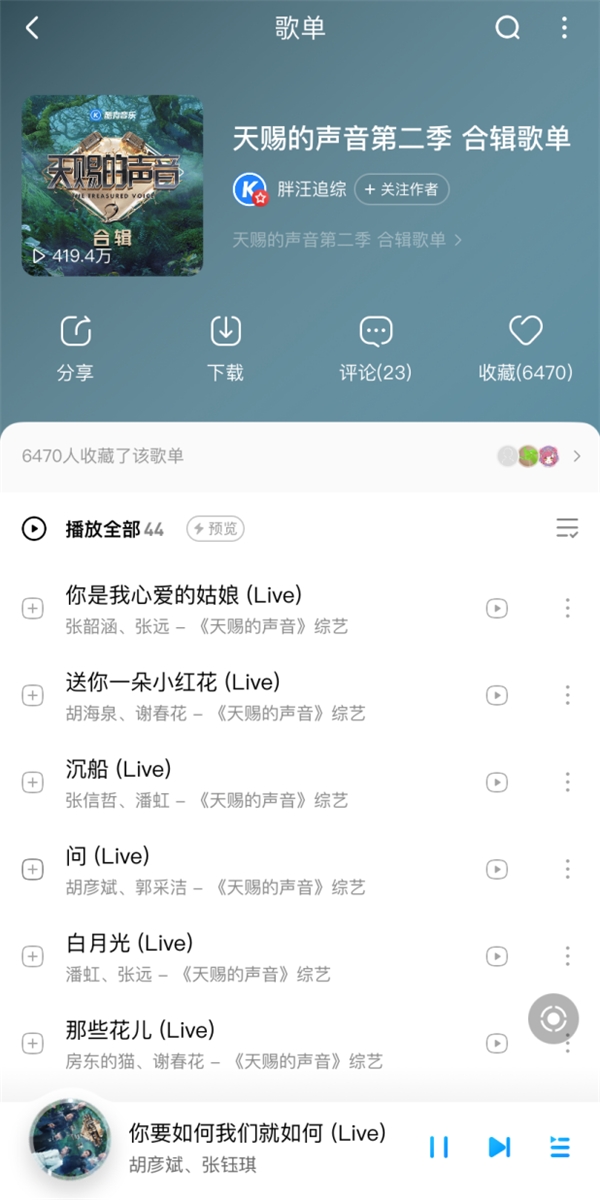Go back from the 歌单 page
600x1200 pixels.
(32, 28)
